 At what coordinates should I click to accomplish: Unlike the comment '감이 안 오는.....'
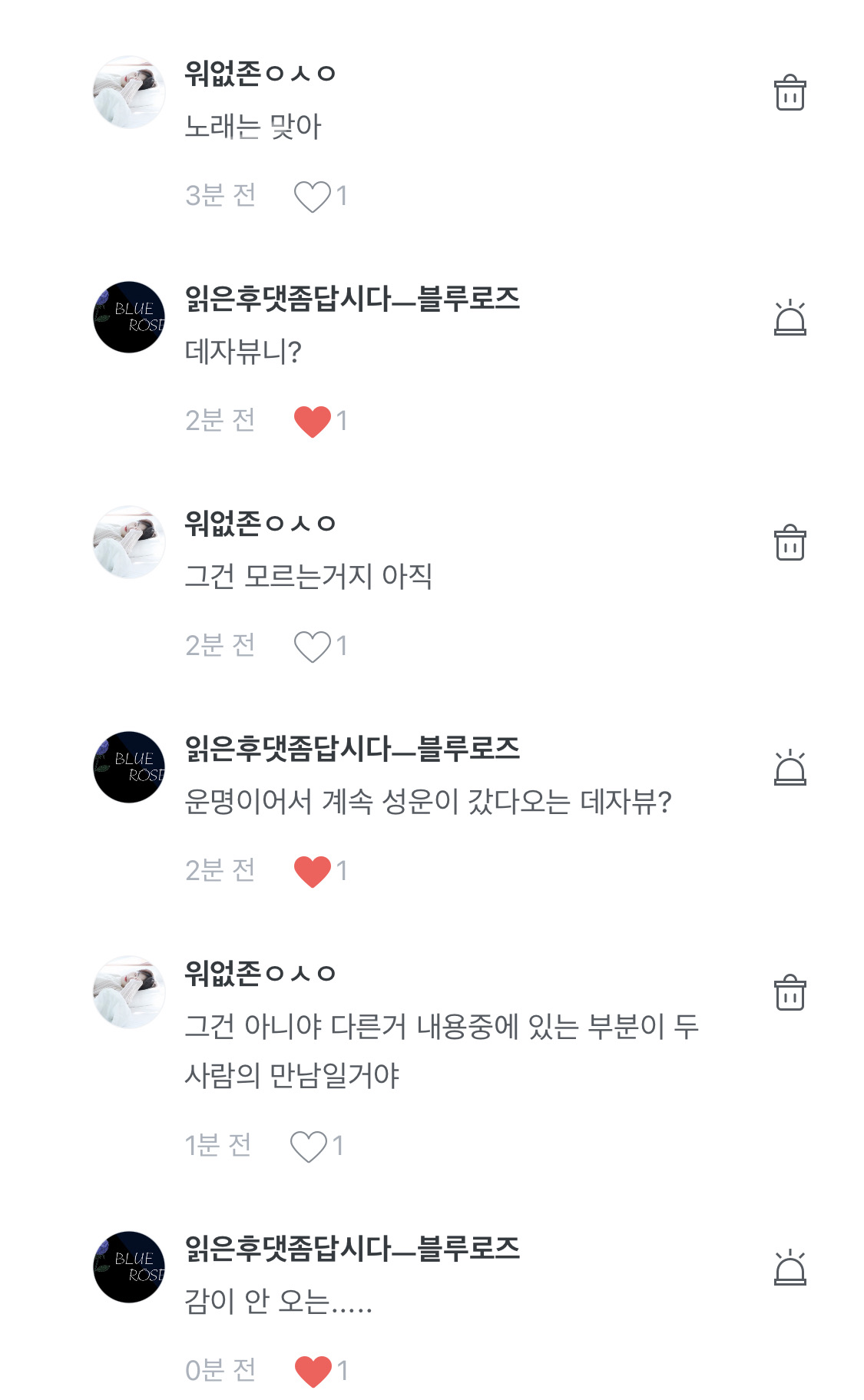[313, 1372]
